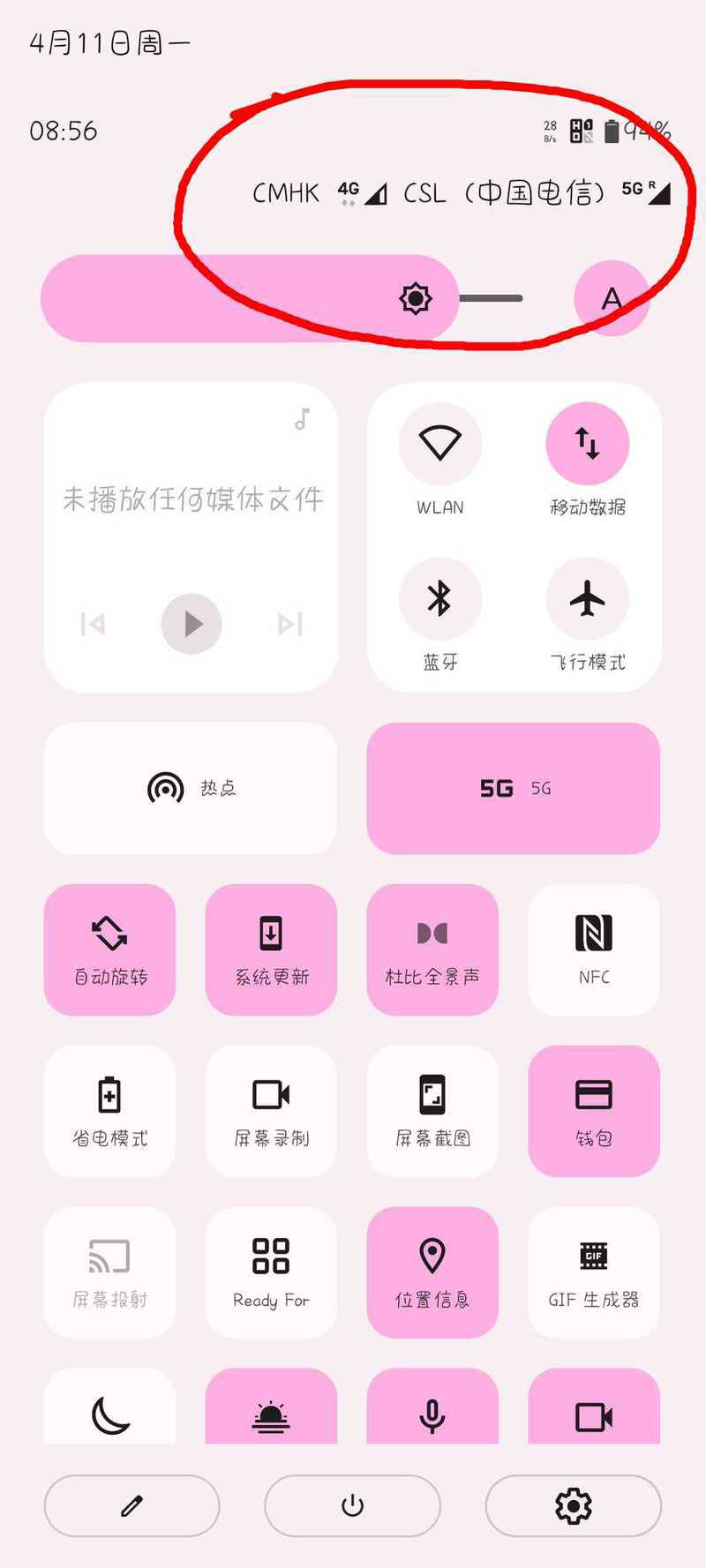
Task: Toggle the 5G tile
Action: [x=513, y=788]
